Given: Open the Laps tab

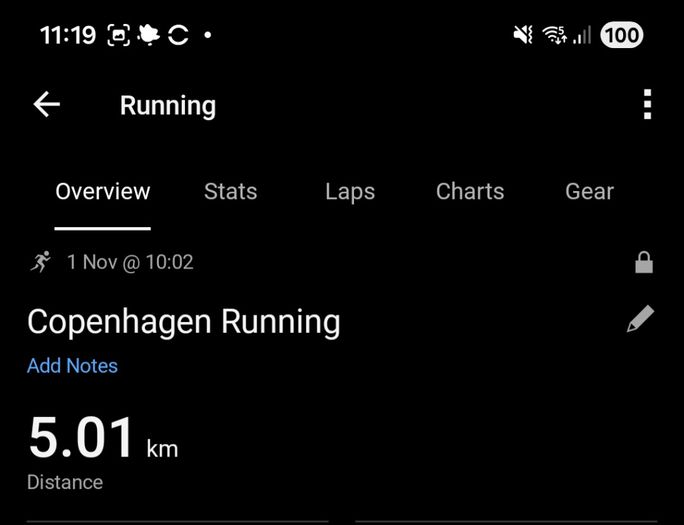Looking at the screenshot, I should pos(350,191).
